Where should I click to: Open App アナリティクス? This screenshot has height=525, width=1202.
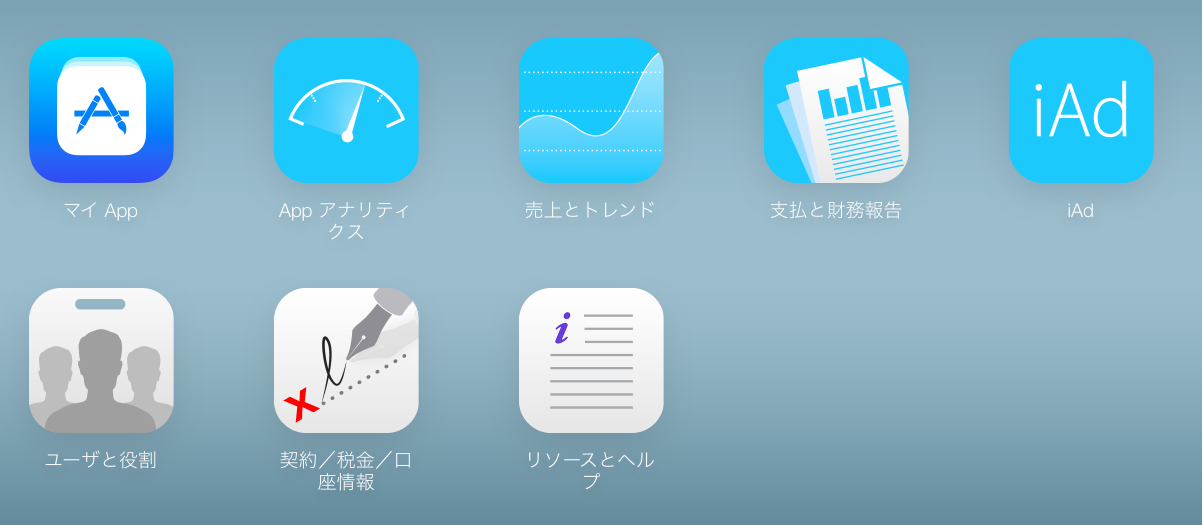tap(346, 111)
